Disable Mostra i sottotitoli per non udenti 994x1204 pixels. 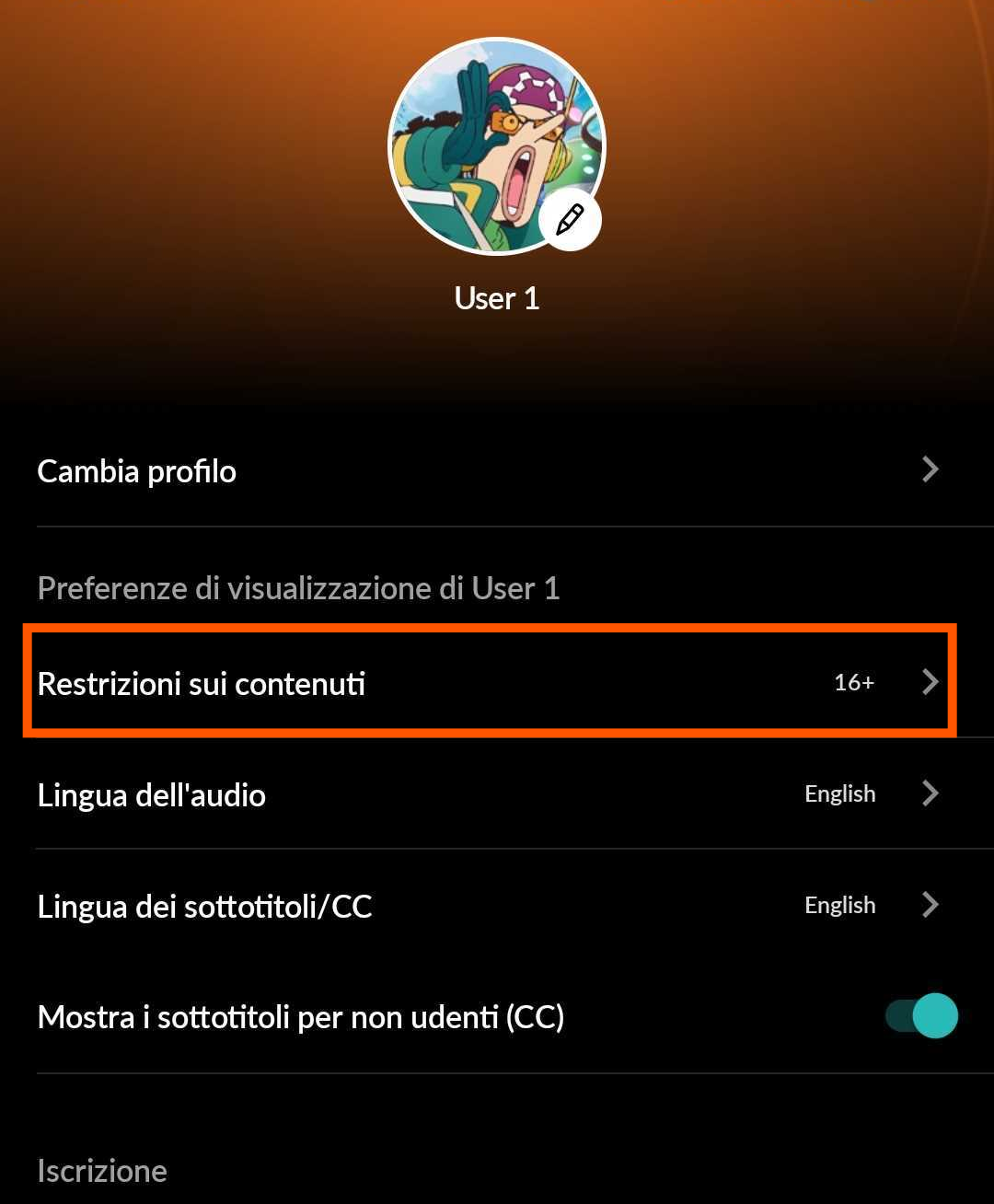(x=921, y=1016)
